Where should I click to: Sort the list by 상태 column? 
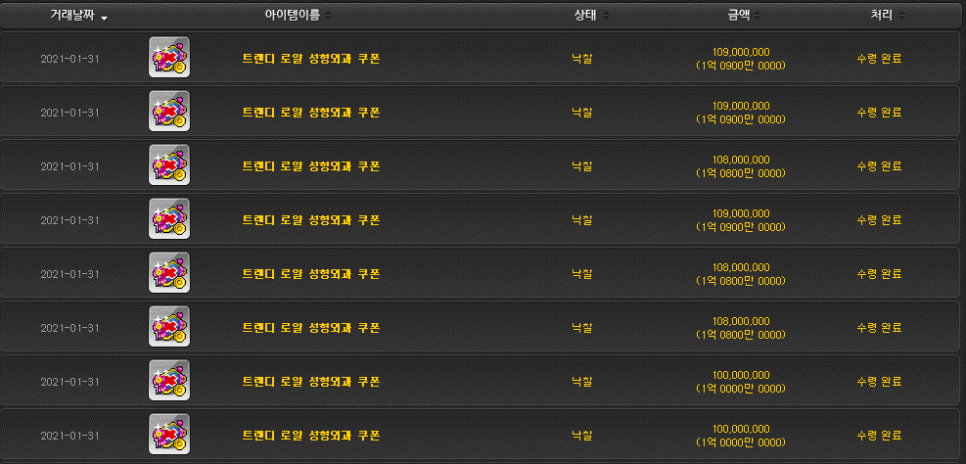pos(585,15)
